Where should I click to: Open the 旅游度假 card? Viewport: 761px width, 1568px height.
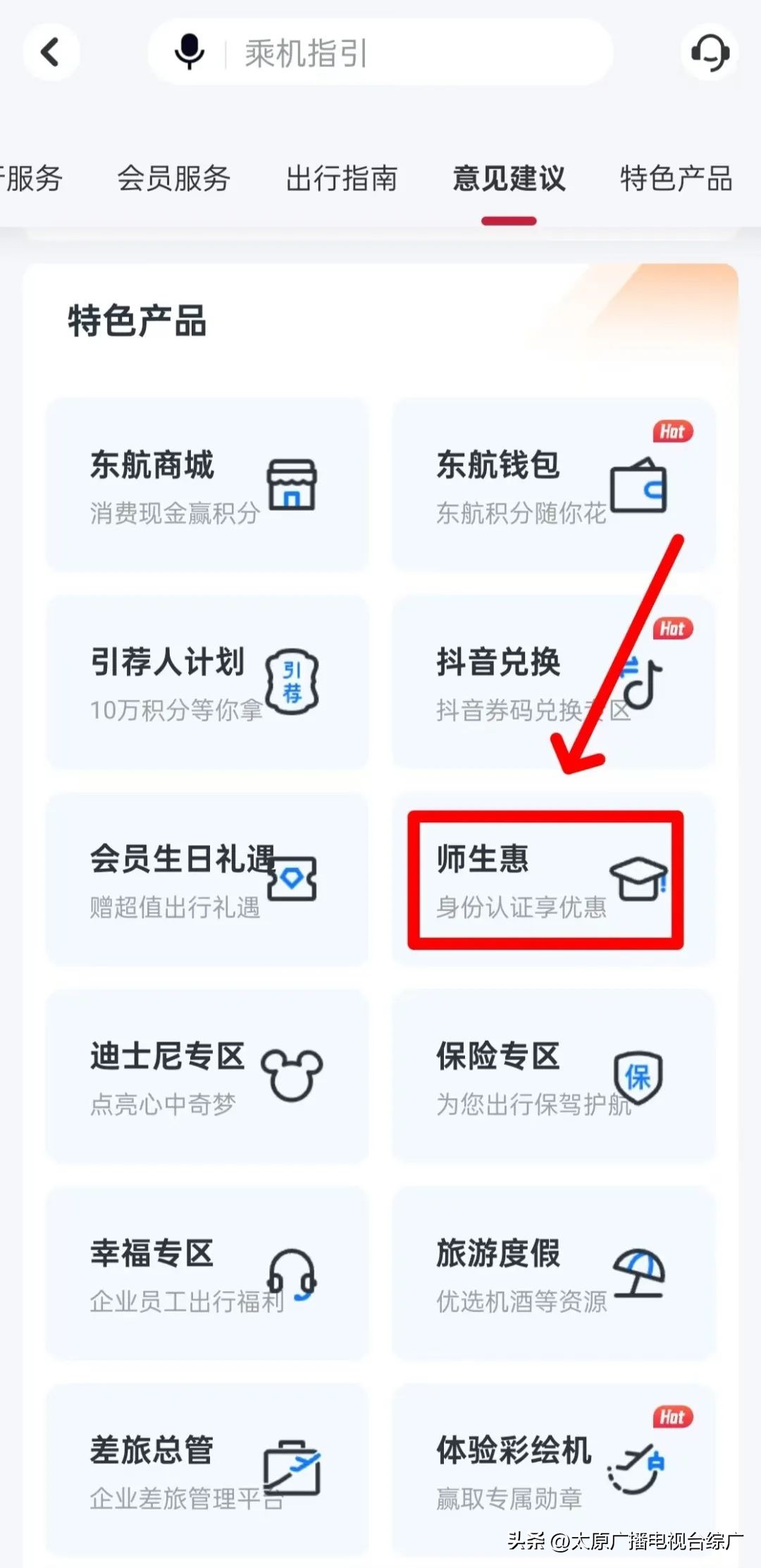[553, 1273]
